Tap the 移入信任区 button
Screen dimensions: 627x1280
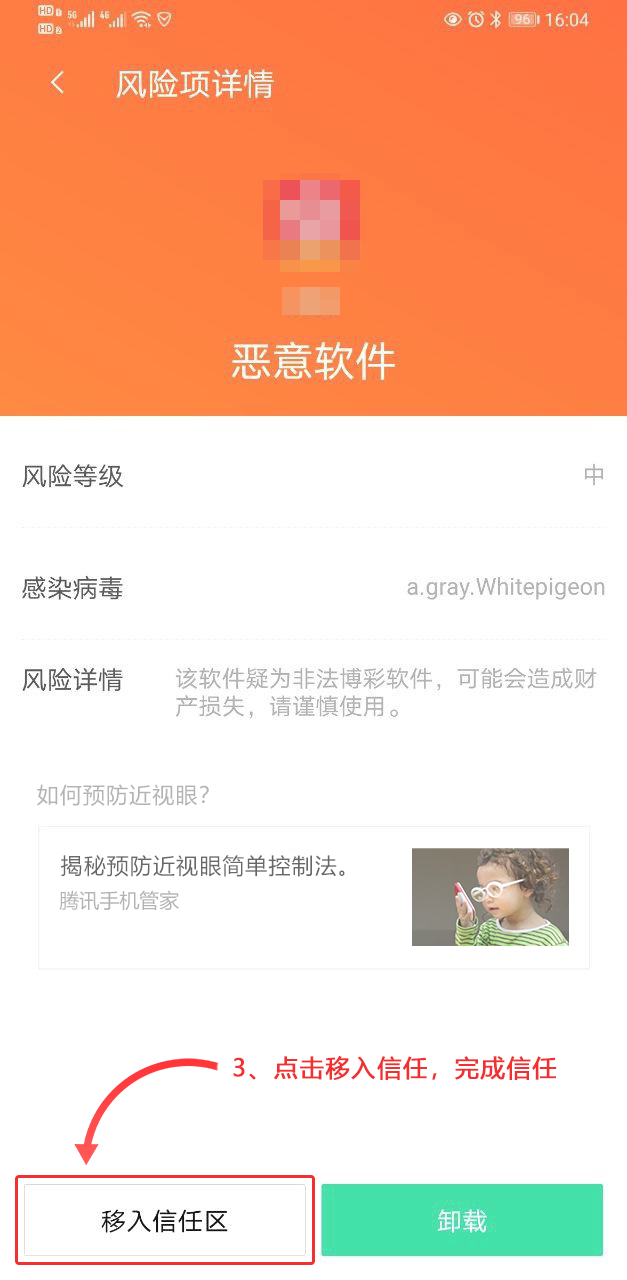point(165,1220)
